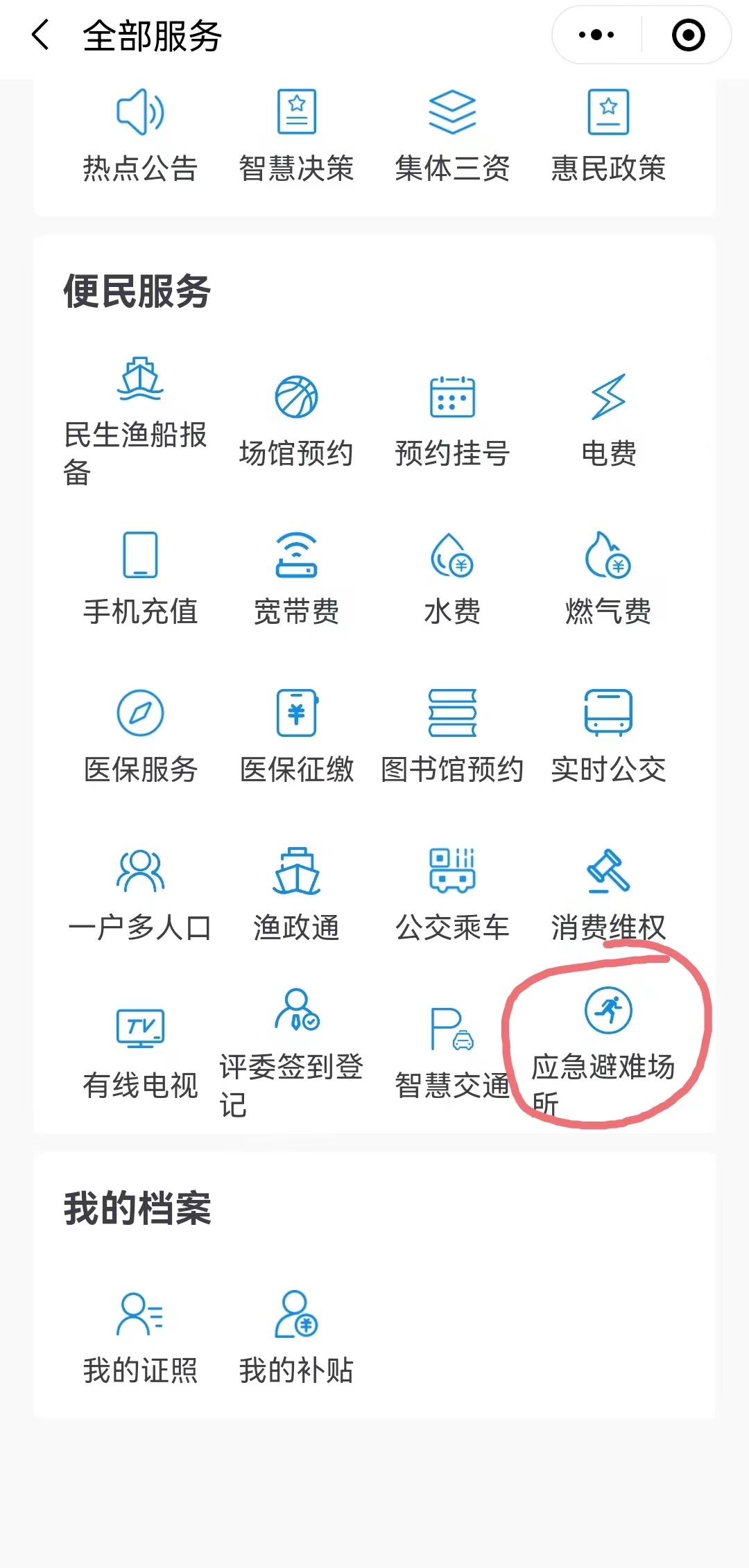The image size is (749, 1568).
Task: Open 消费维权 consumer rights
Action: coord(608,894)
